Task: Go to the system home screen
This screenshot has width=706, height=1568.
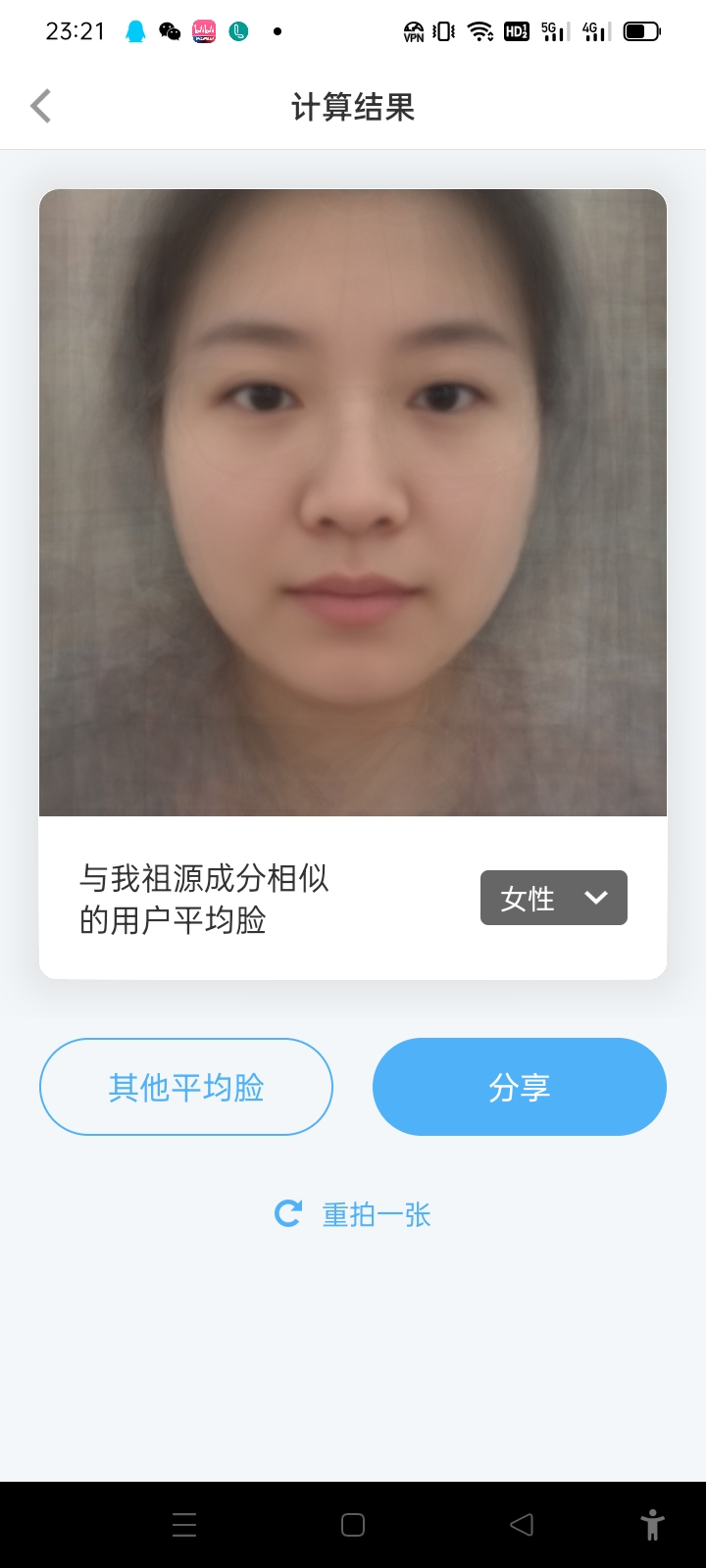Action: click(x=353, y=1525)
